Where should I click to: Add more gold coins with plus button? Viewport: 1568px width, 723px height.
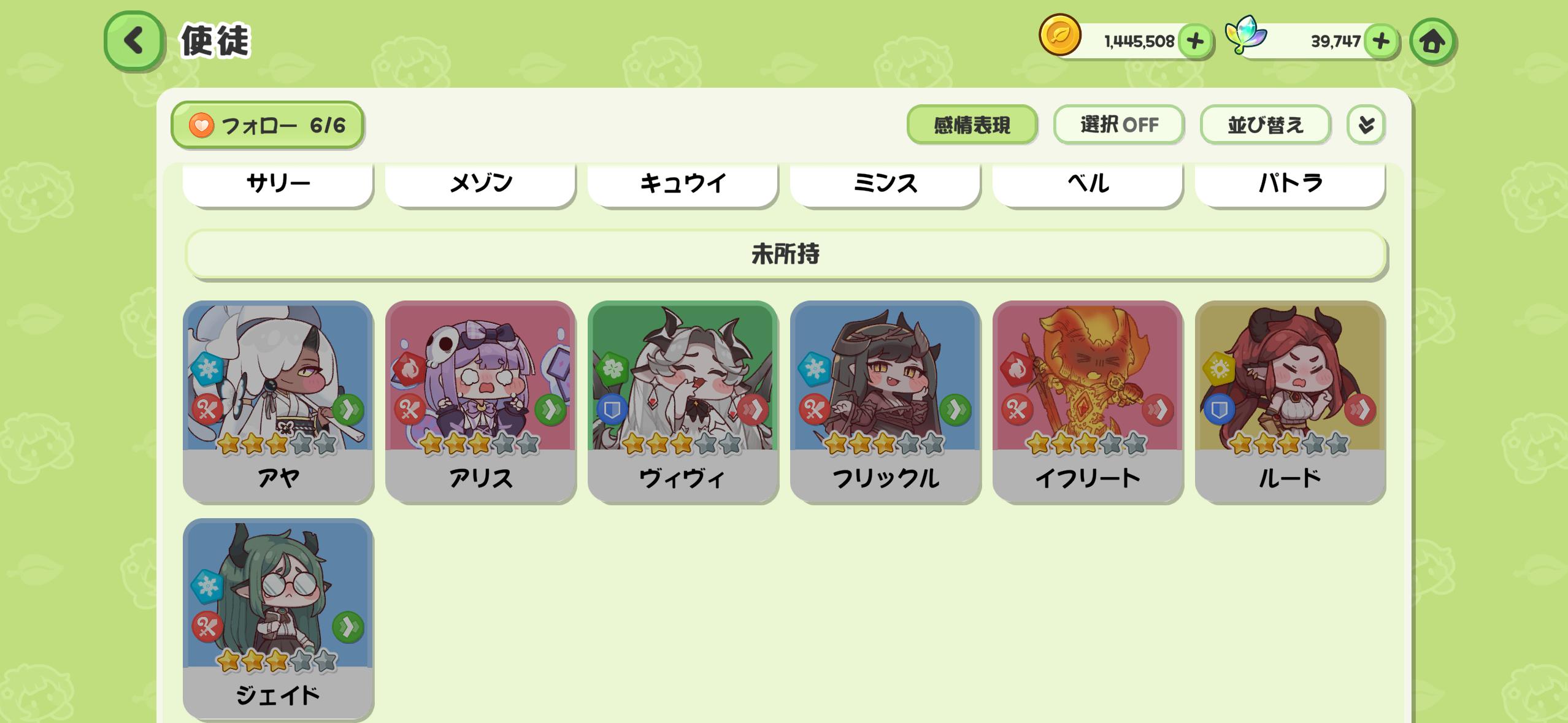(1195, 42)
